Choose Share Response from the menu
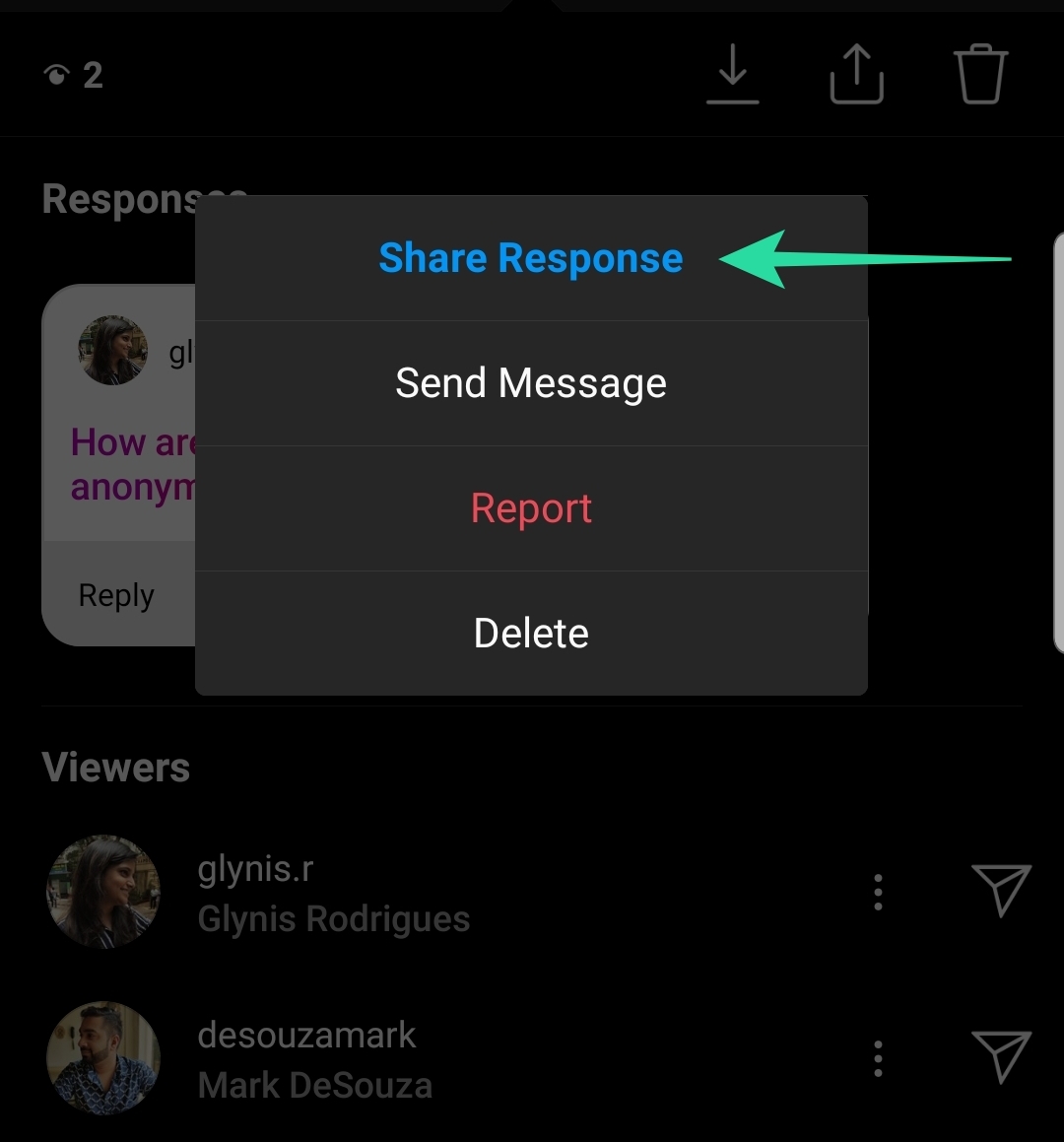 point(530,258)
